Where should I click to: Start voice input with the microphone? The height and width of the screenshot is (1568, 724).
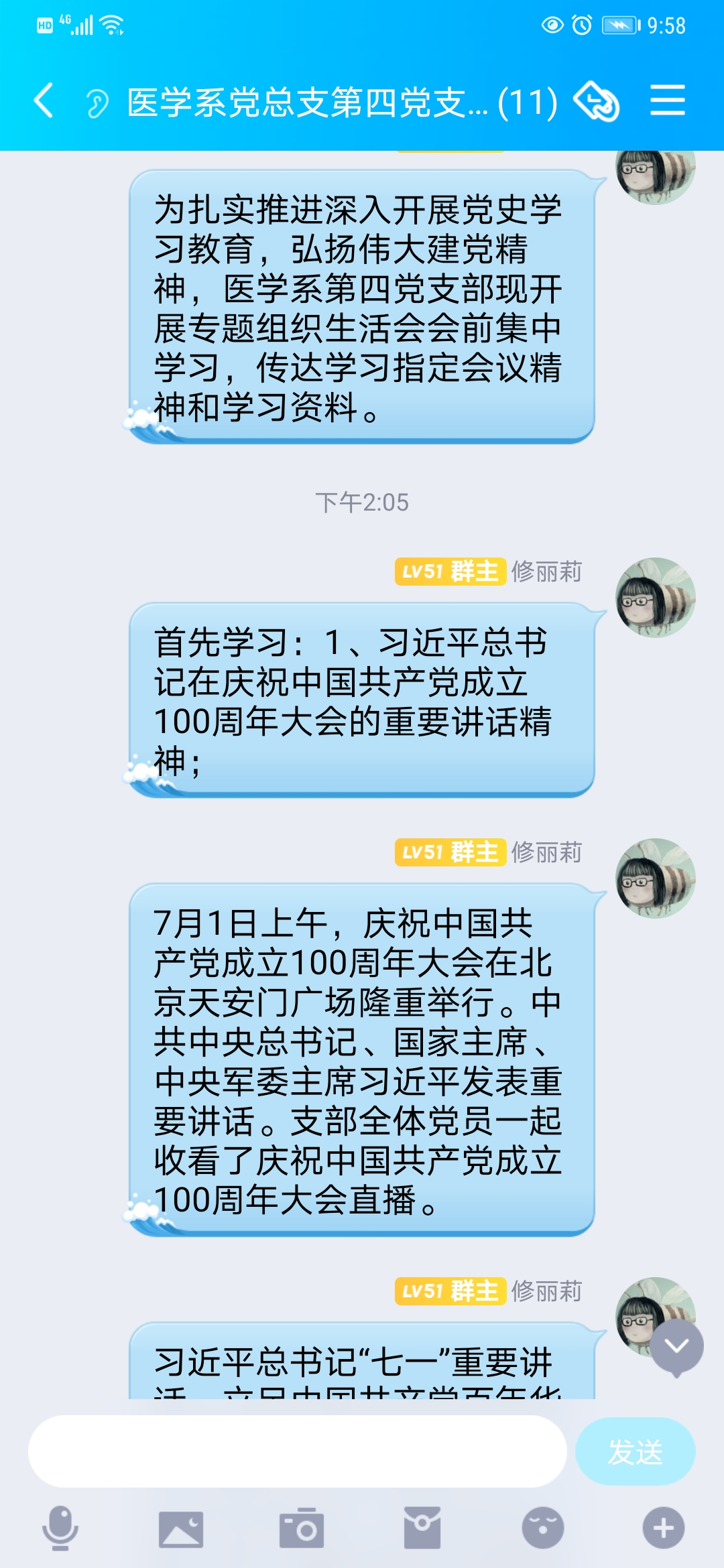60,1528
